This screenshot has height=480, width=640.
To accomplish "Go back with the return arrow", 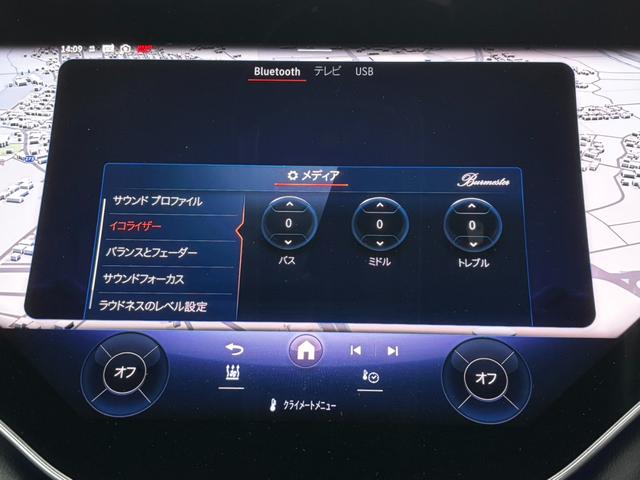I will point(234,350).
